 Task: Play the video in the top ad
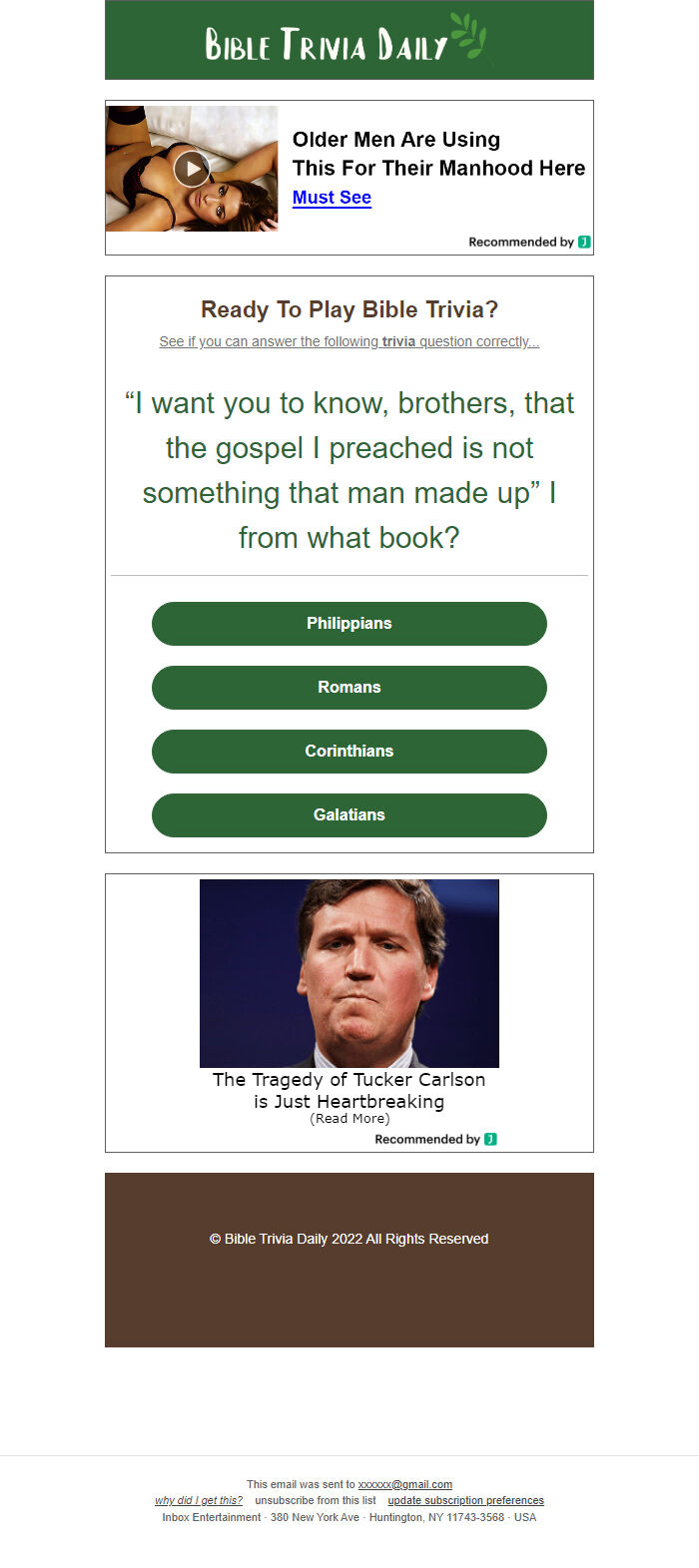(x=192, y=169)
